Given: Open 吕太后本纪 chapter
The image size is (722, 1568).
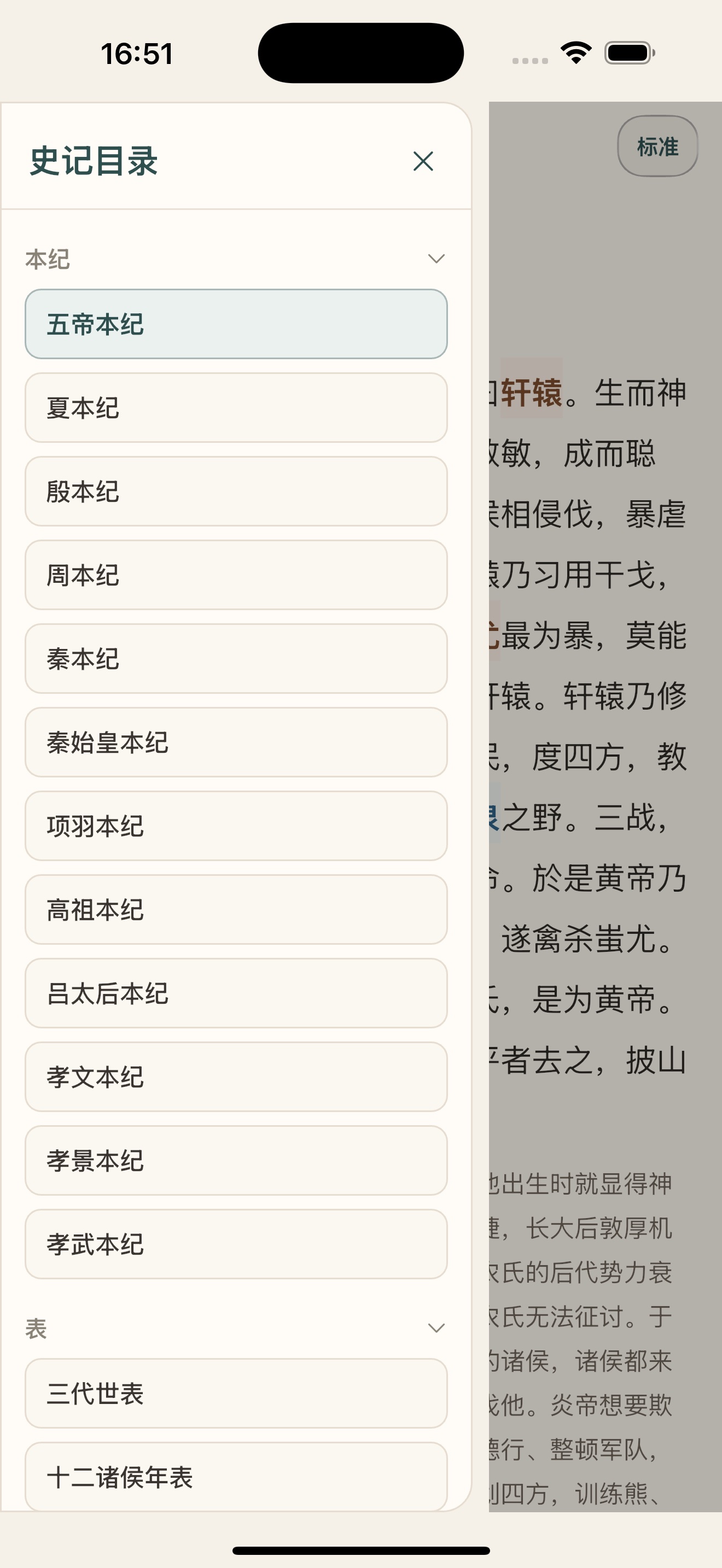Looking at the screenshot, I should (236, 994).
